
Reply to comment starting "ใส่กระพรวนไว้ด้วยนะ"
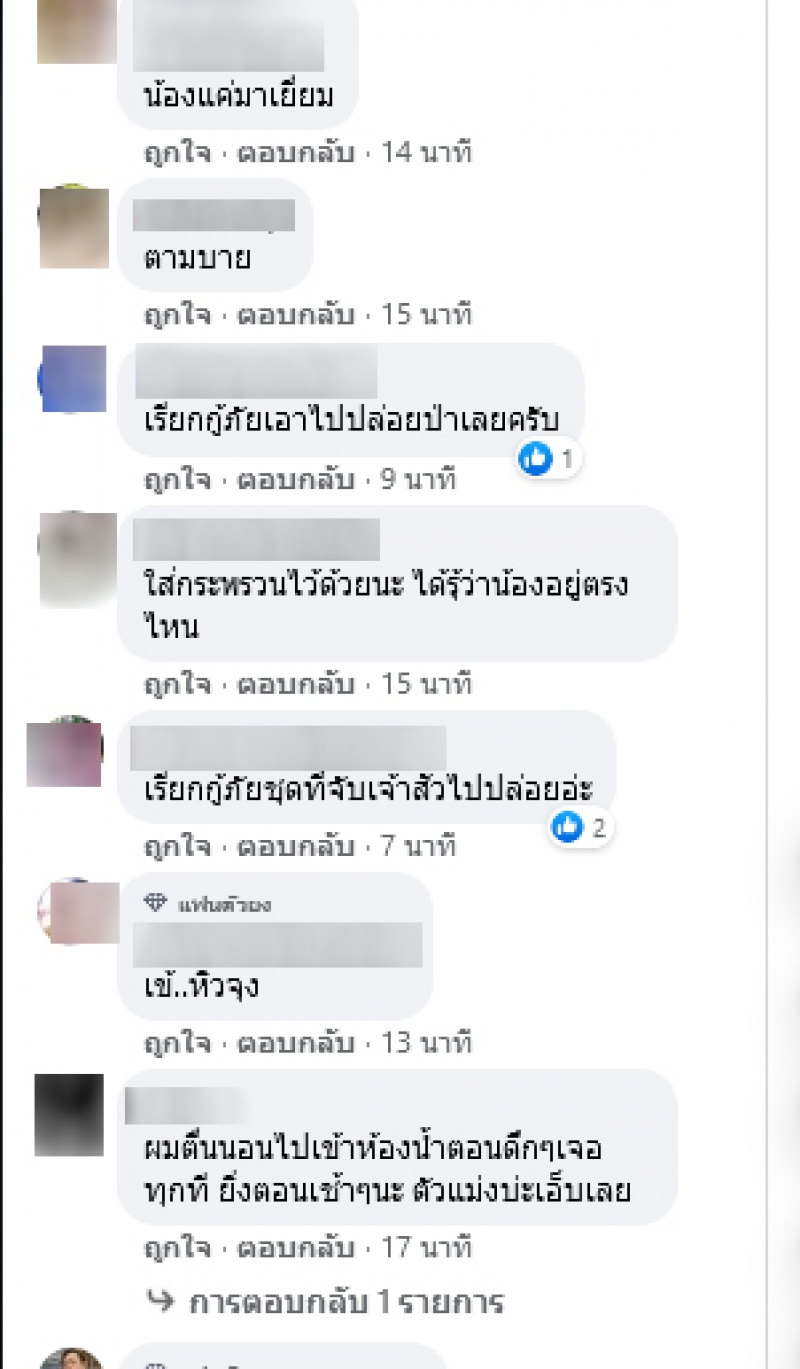295,685
